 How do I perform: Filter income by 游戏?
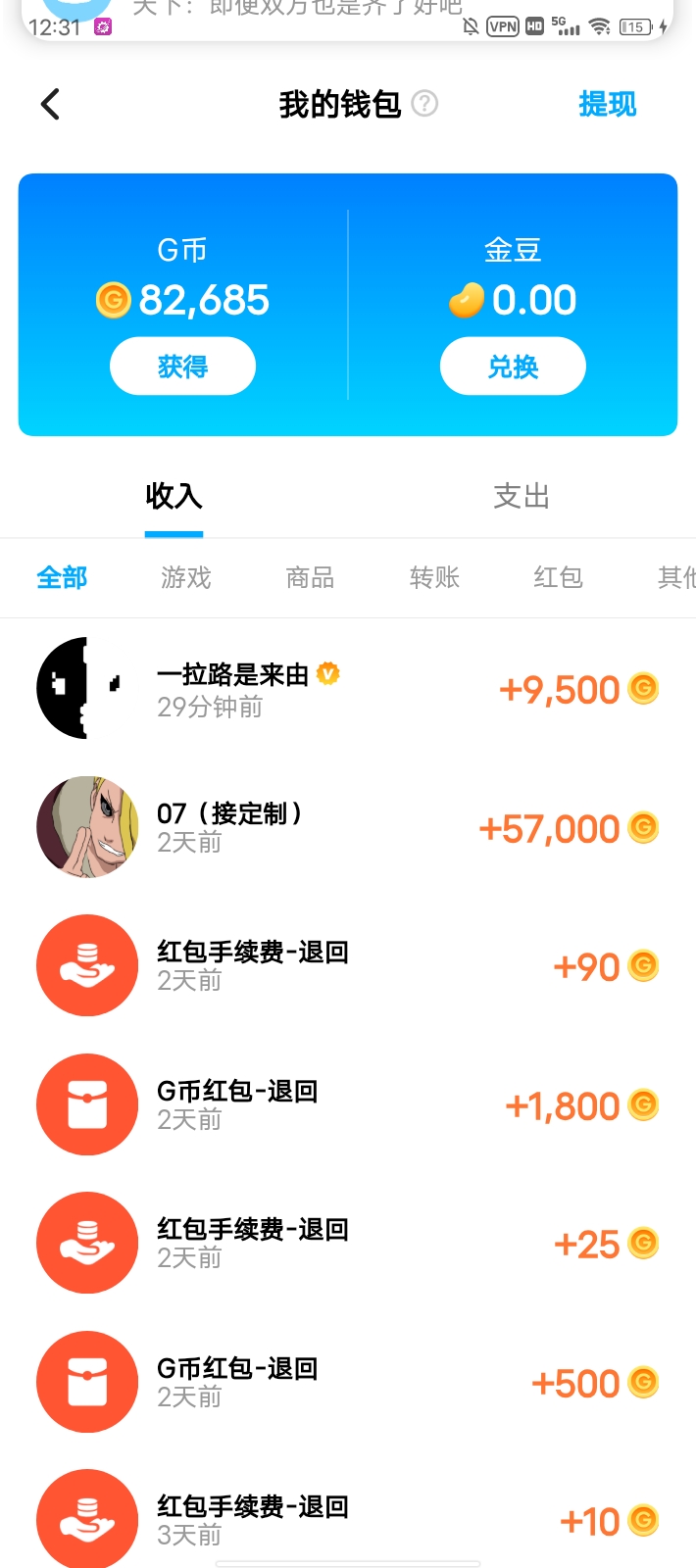tap(186, 578)
